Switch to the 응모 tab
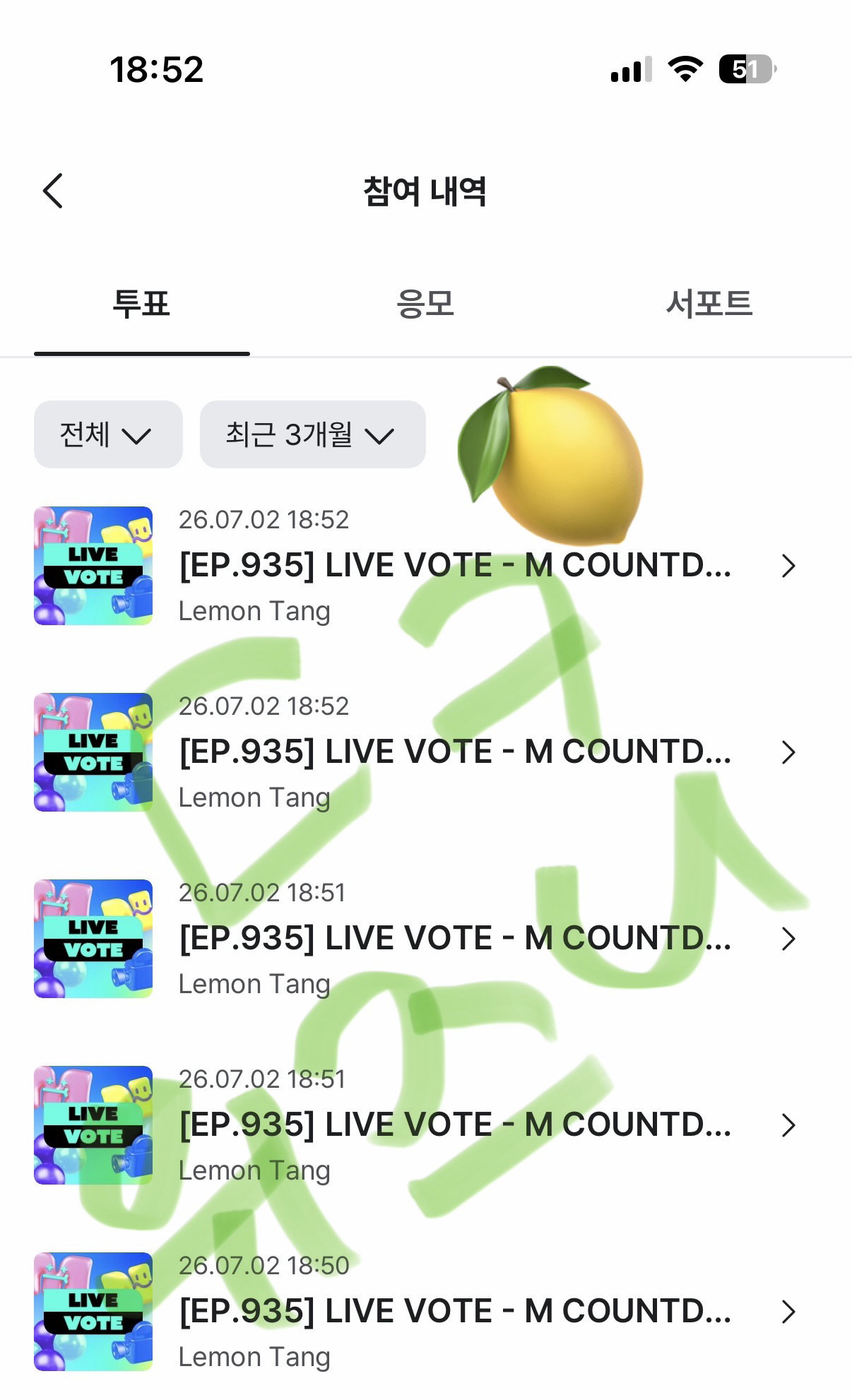The image size is (852, 1400). 425,304
